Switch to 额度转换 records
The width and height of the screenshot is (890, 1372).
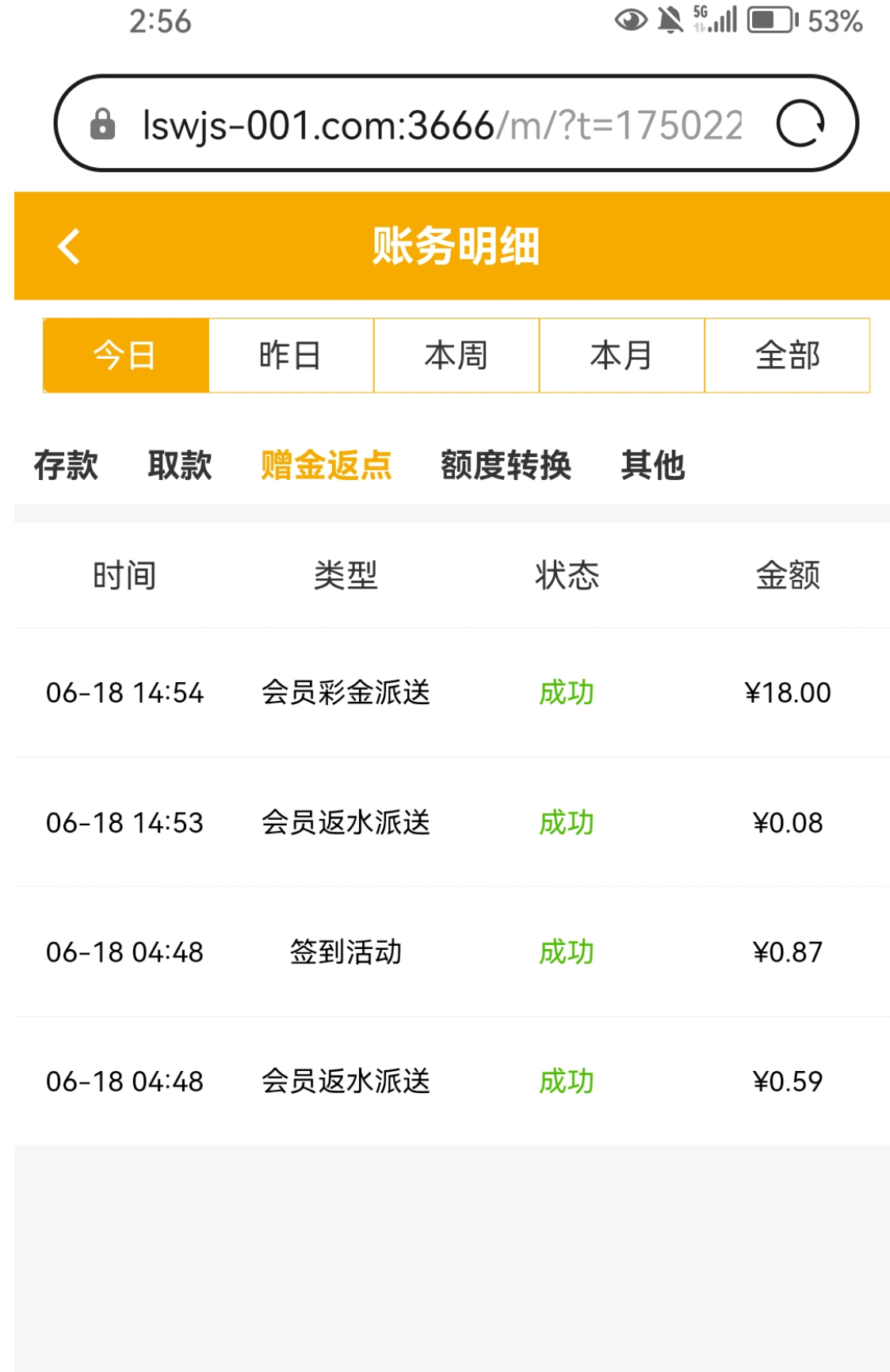click(x=506, y=465)
